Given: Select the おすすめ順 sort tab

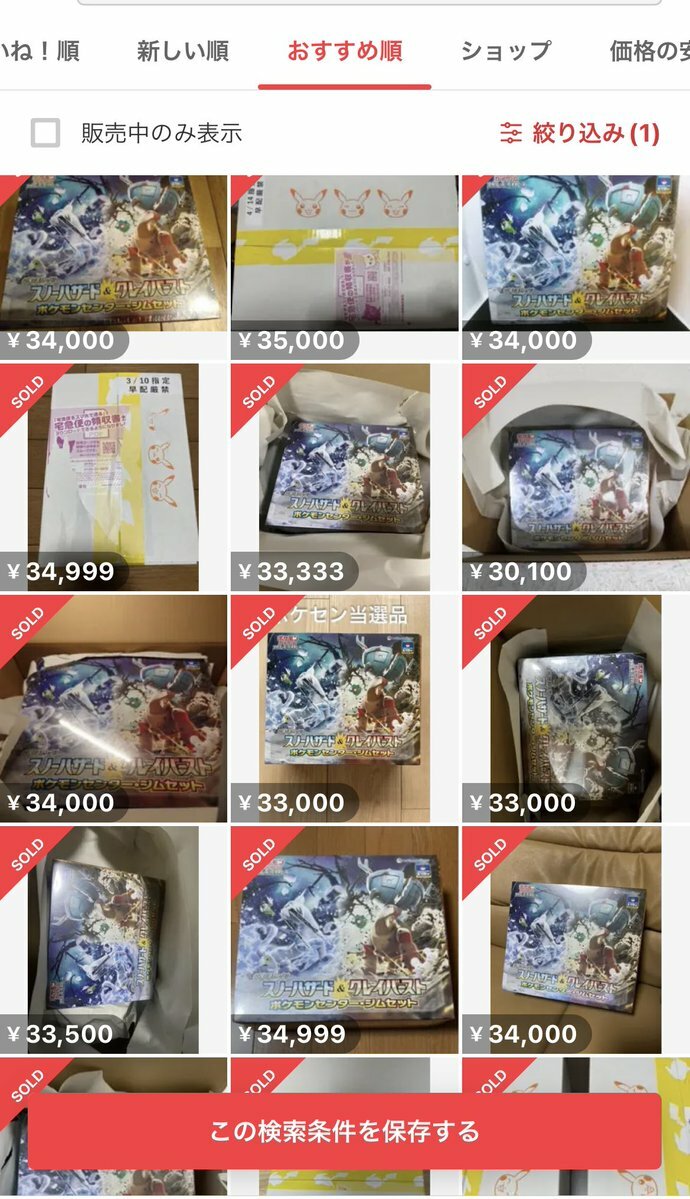Looking at the screenshot, I should (345, 51).
